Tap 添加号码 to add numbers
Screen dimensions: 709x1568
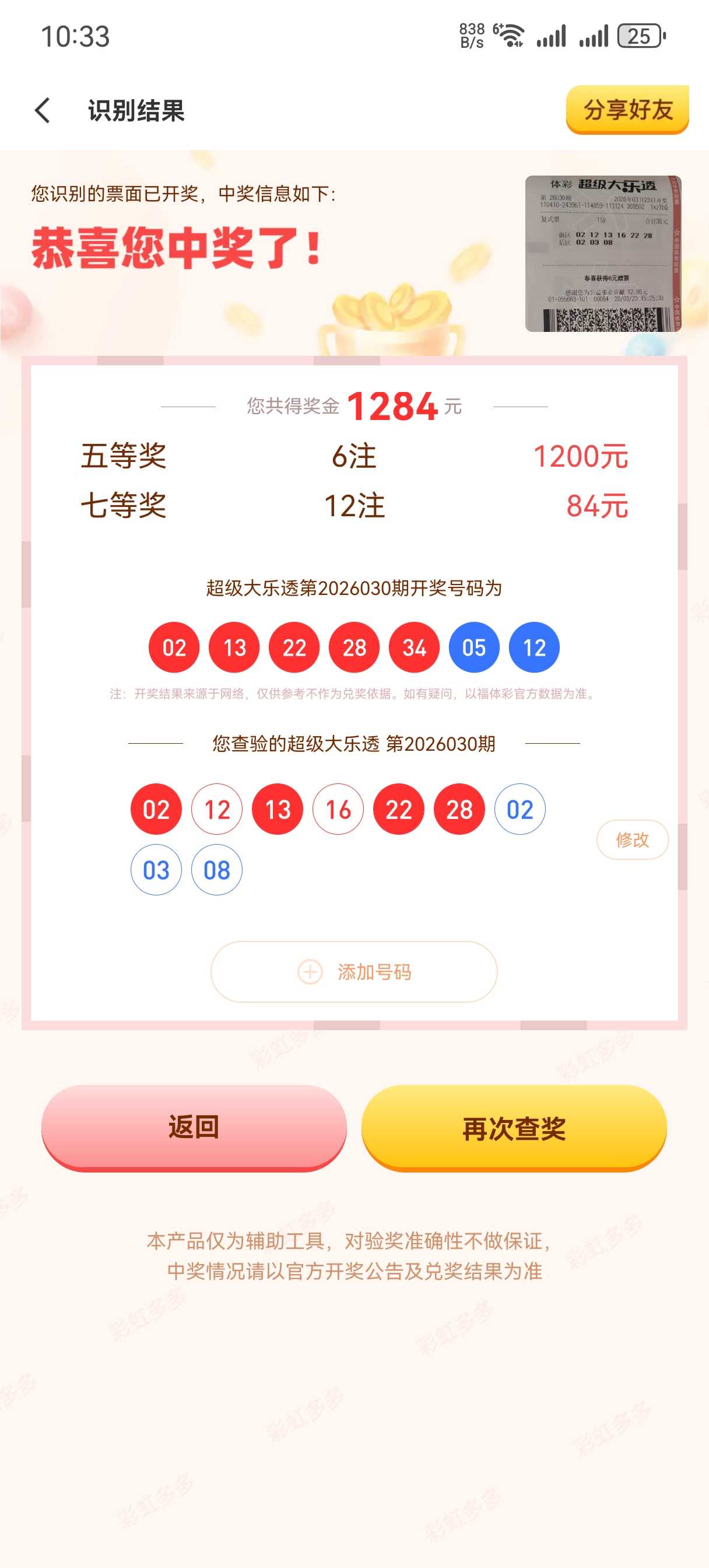tap(353, 971)
